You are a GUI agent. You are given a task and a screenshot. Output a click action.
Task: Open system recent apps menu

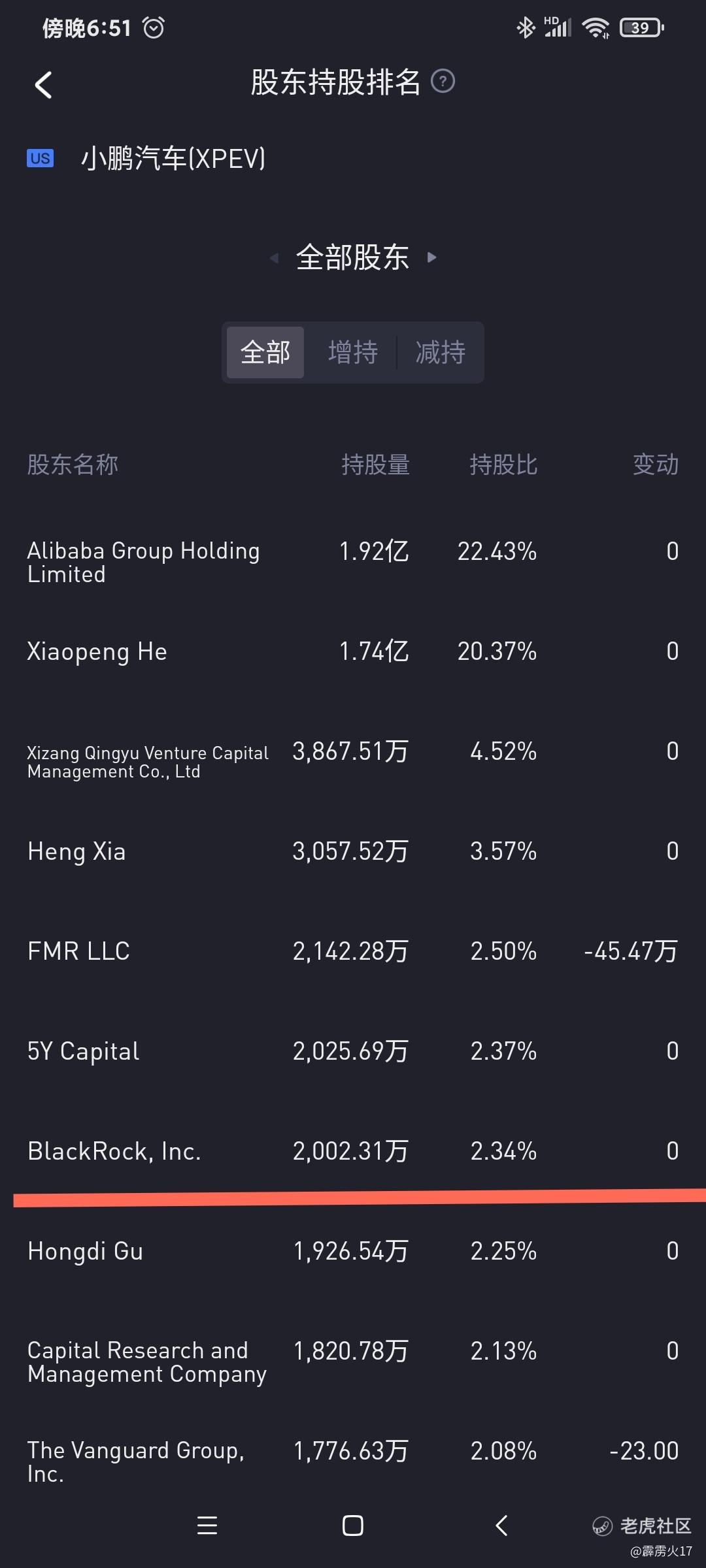click(x=207, y=1526)
